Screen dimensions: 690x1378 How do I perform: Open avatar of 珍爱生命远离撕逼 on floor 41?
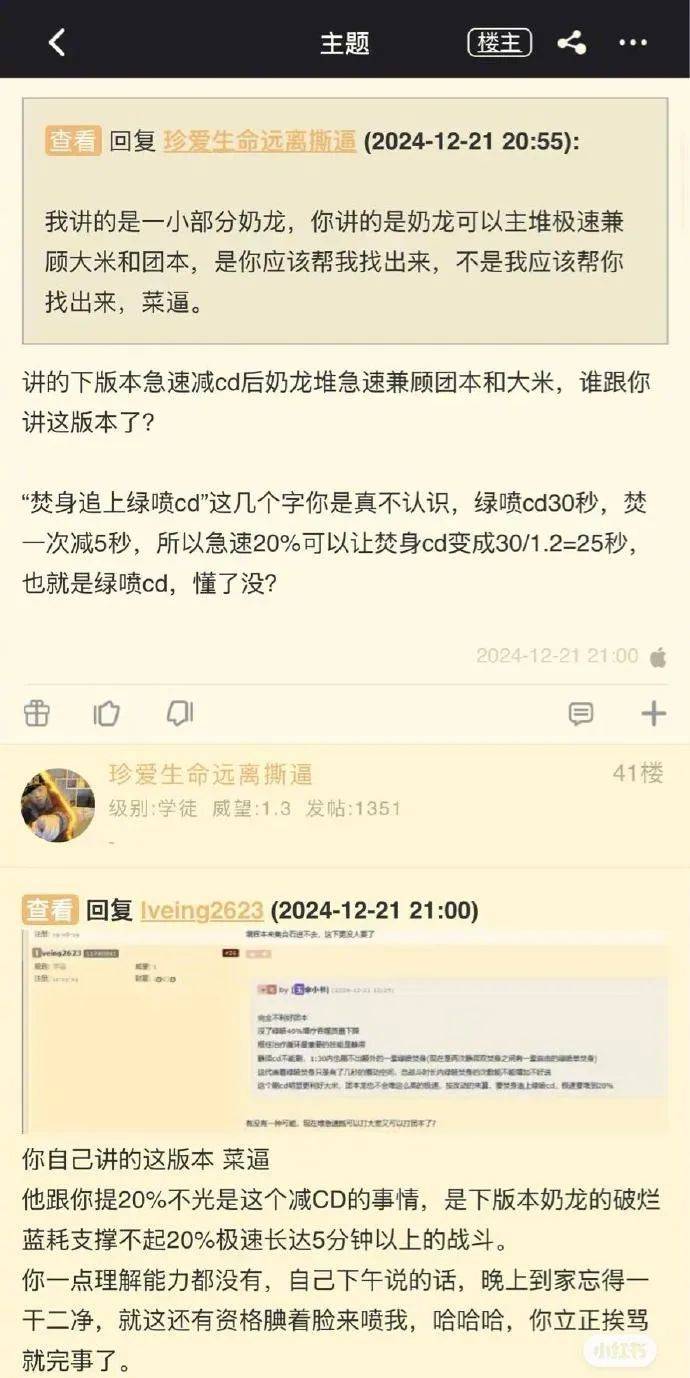pyautogui.click(x=58, y=804)
